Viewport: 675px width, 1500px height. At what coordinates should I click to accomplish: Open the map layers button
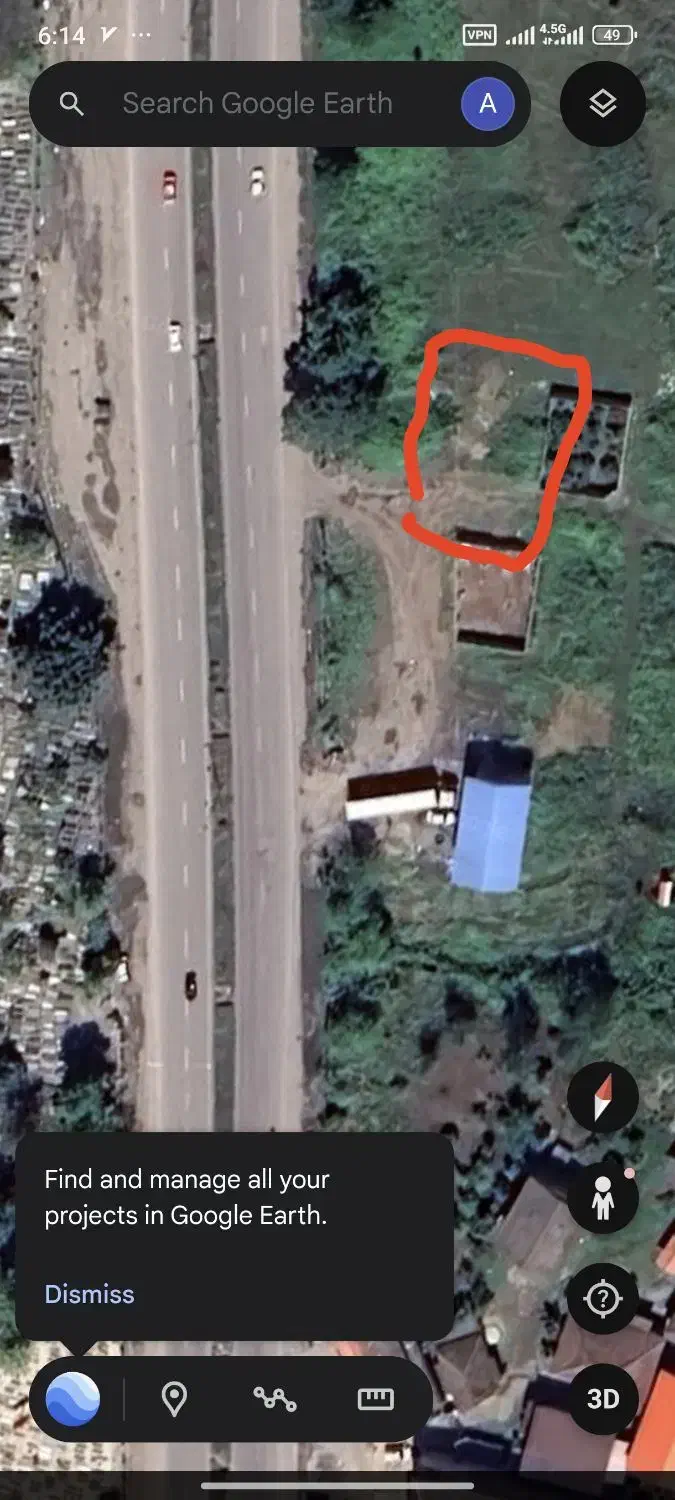coord(602,104)
